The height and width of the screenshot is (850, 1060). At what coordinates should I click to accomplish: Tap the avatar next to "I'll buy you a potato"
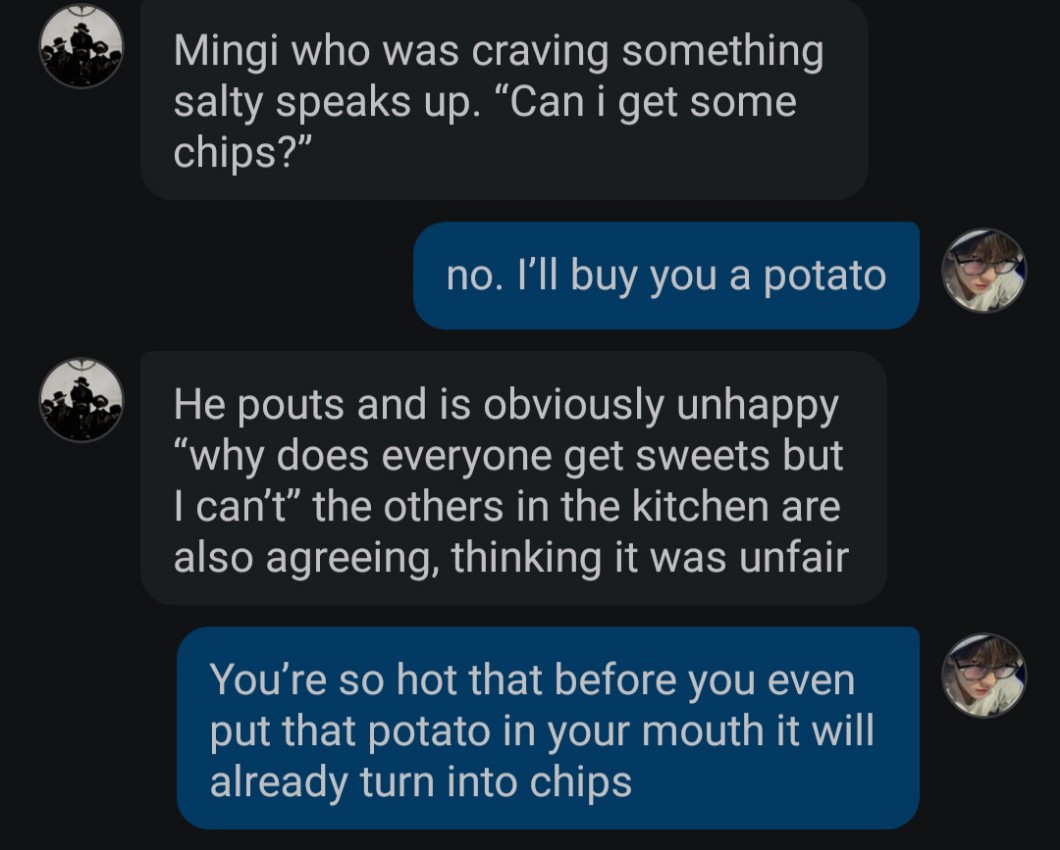(x=984, y=270)
